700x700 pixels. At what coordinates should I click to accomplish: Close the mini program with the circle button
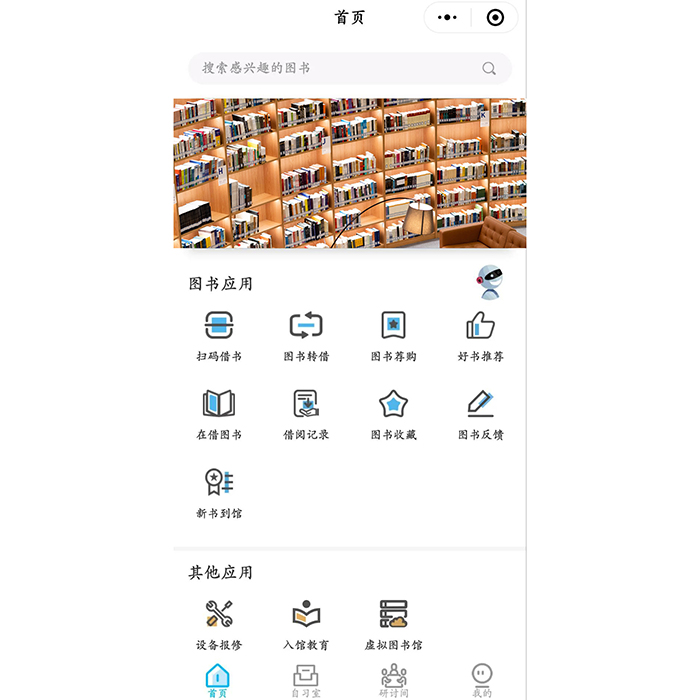tap(495, 17)
